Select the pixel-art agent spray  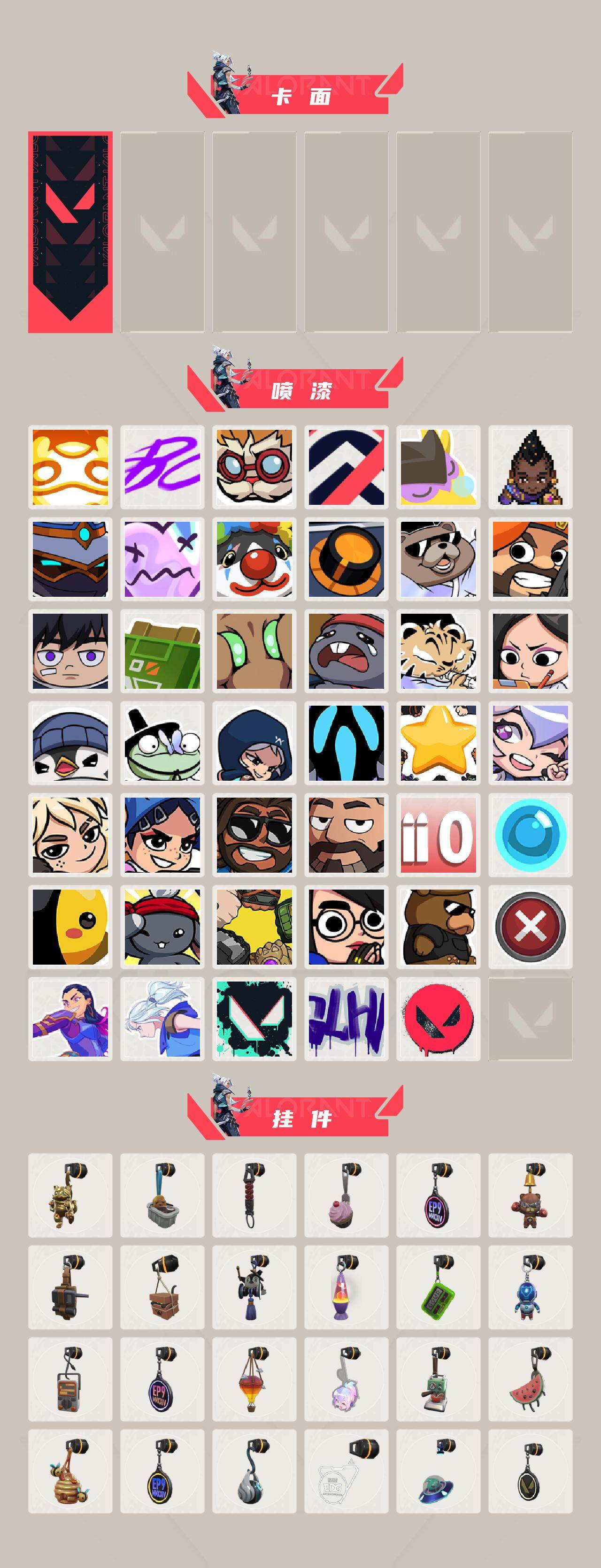click(531, 465)
